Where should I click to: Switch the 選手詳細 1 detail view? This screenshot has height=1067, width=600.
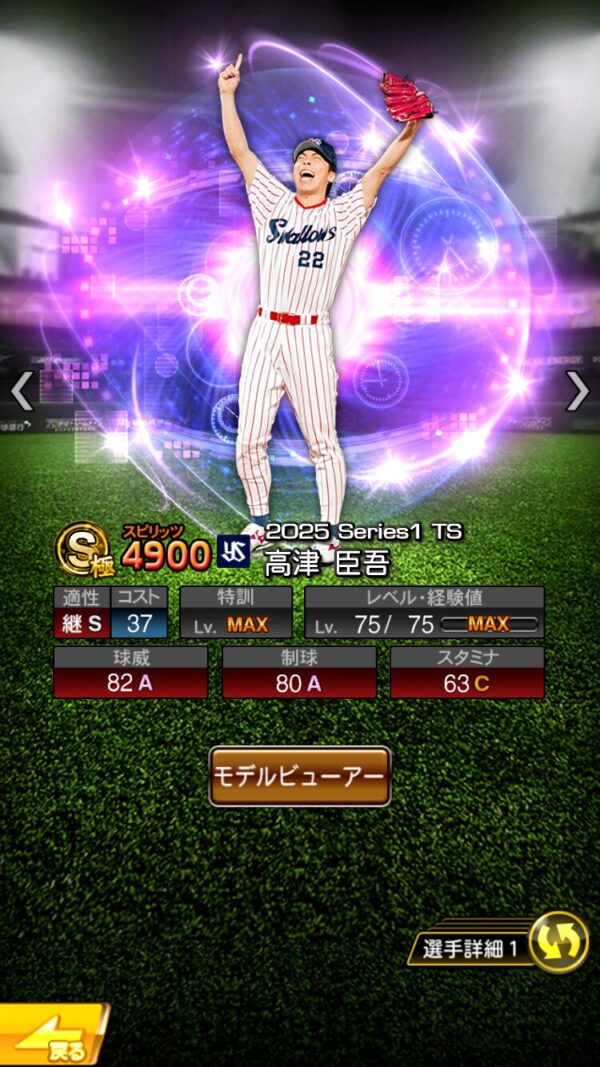coord(557,943)
